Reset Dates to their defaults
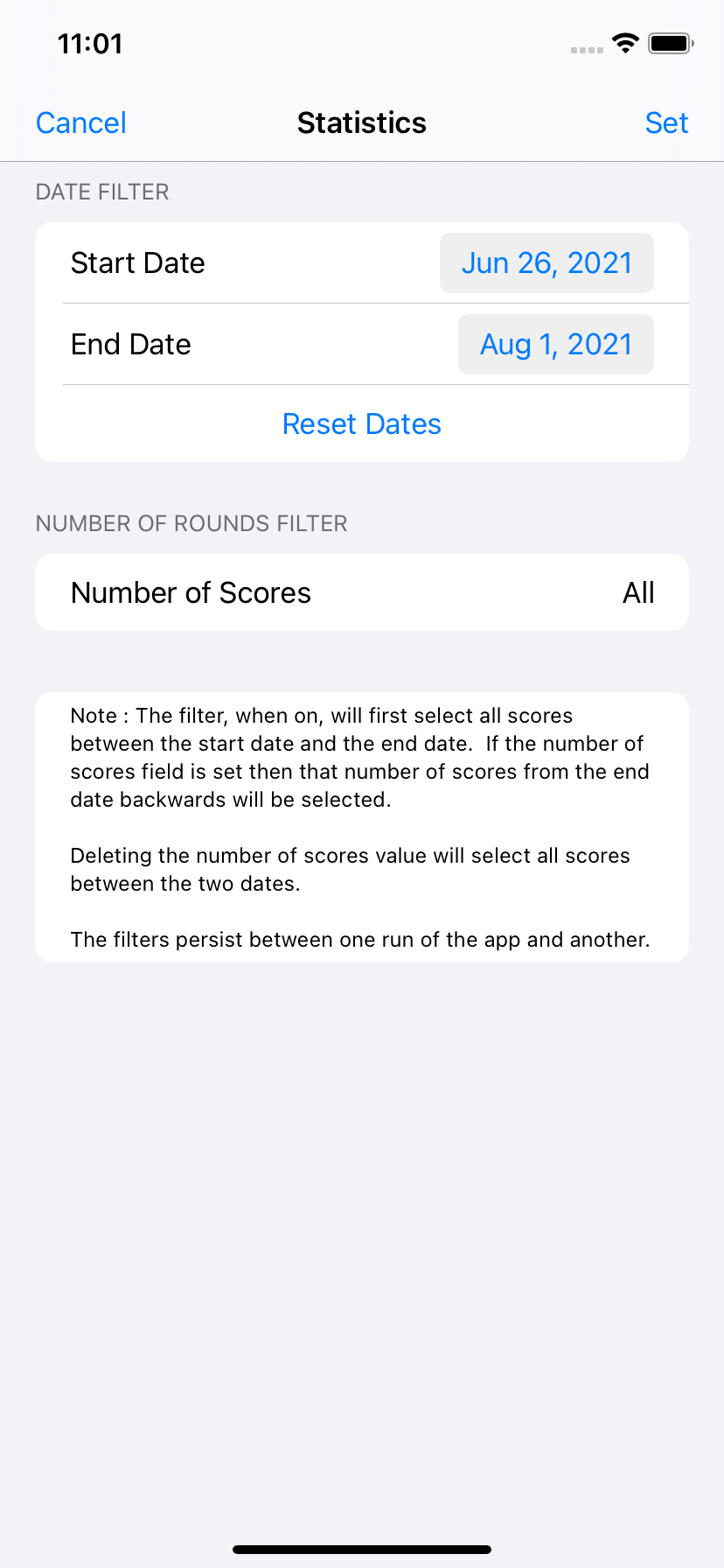The height and width of the screenshot is (1568, 724). click(362, 424)
